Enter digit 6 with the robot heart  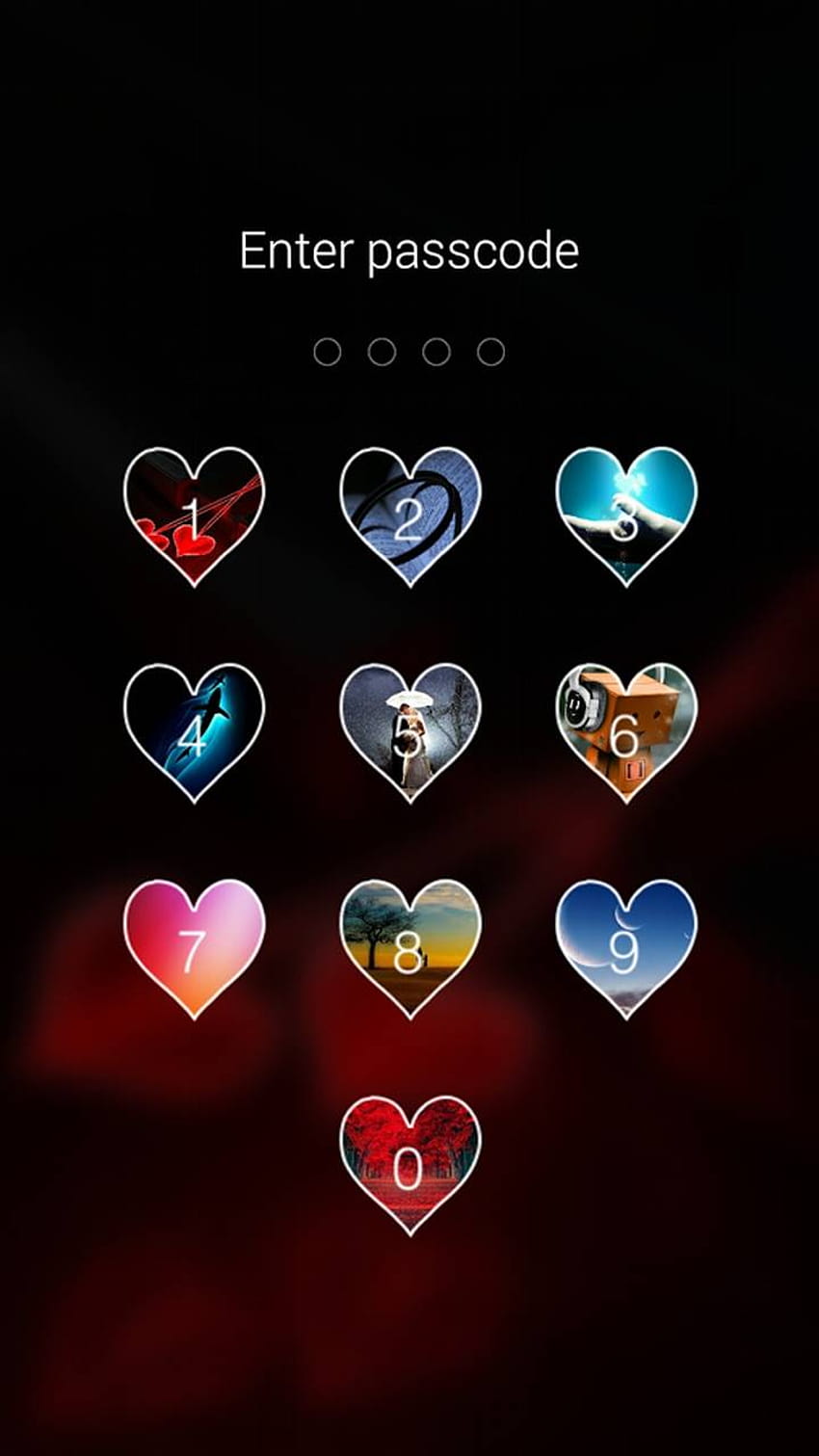(x=625, y=732)
